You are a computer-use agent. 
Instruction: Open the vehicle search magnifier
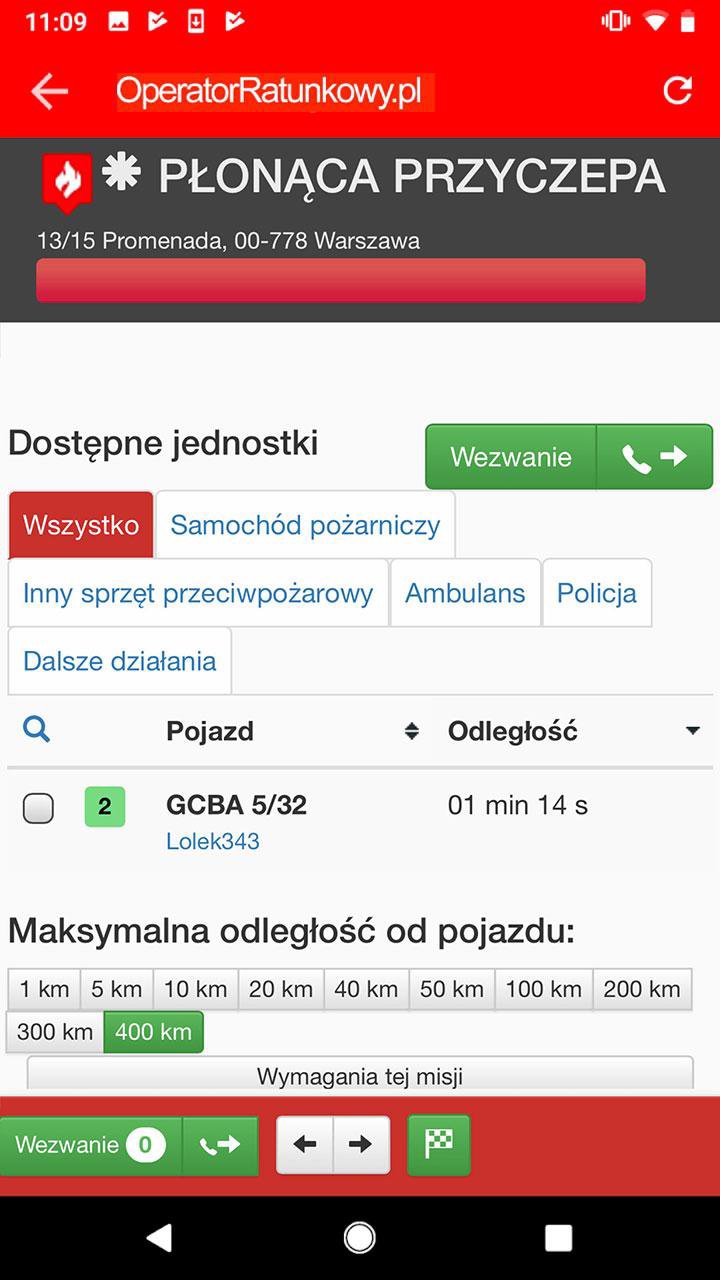pos(36,729)
